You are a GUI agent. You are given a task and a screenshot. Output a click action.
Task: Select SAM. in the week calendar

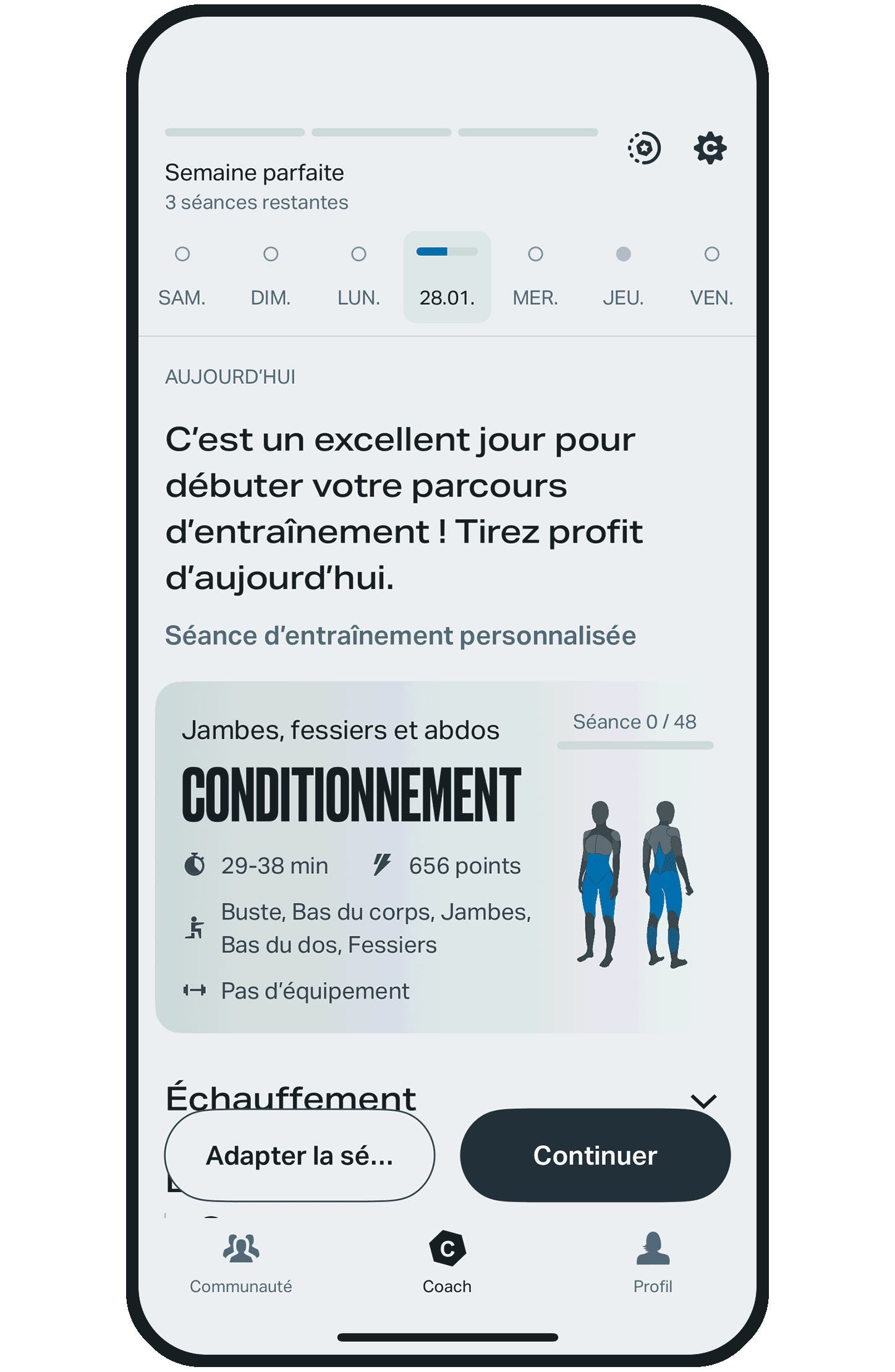182,276
